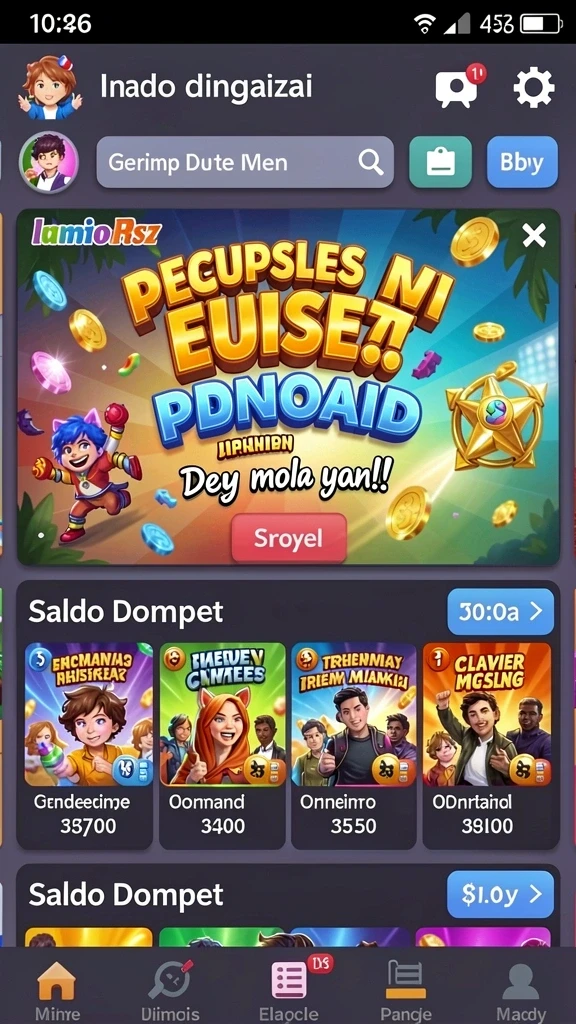Open the Gendeecime 33700 game card
Image resolution: width=576 pixels, height=1024 pixels.
(x=88, y=744)
